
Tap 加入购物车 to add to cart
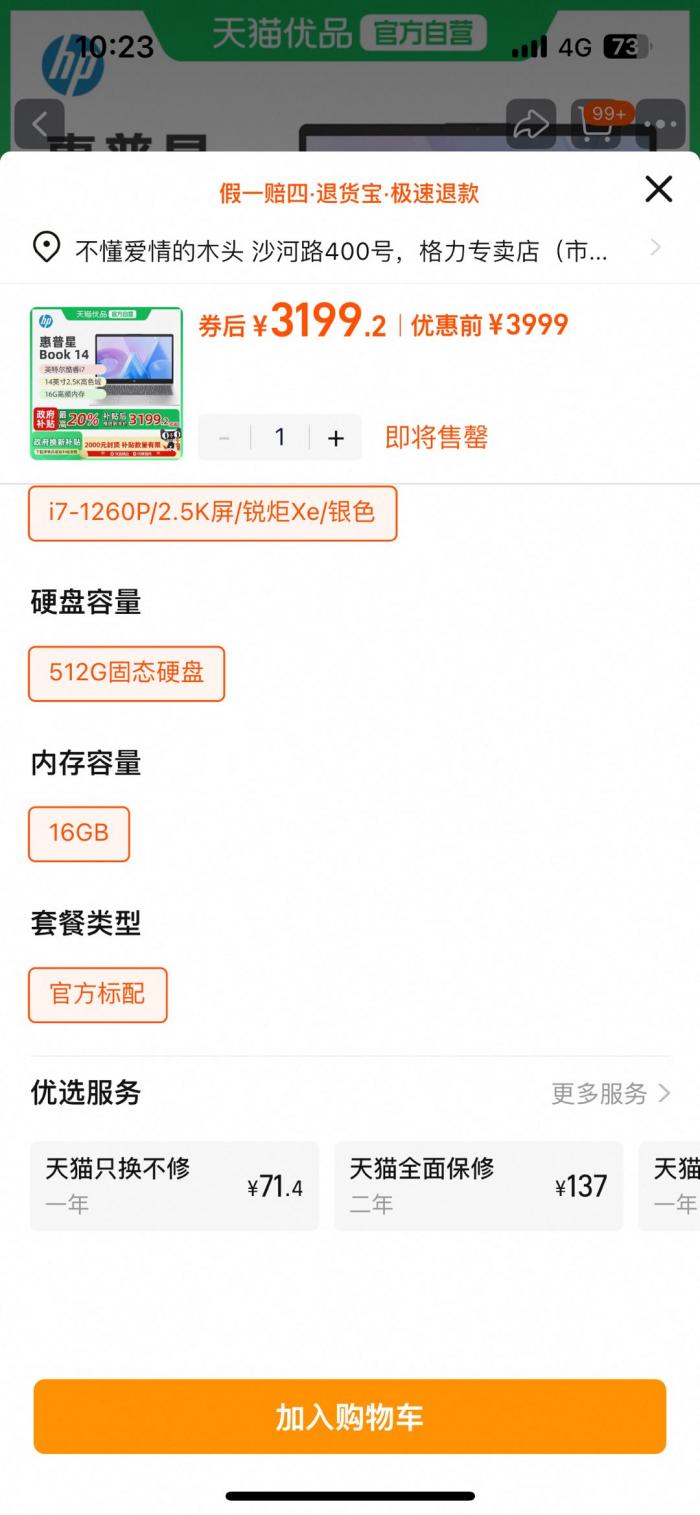click(350, 1416)
